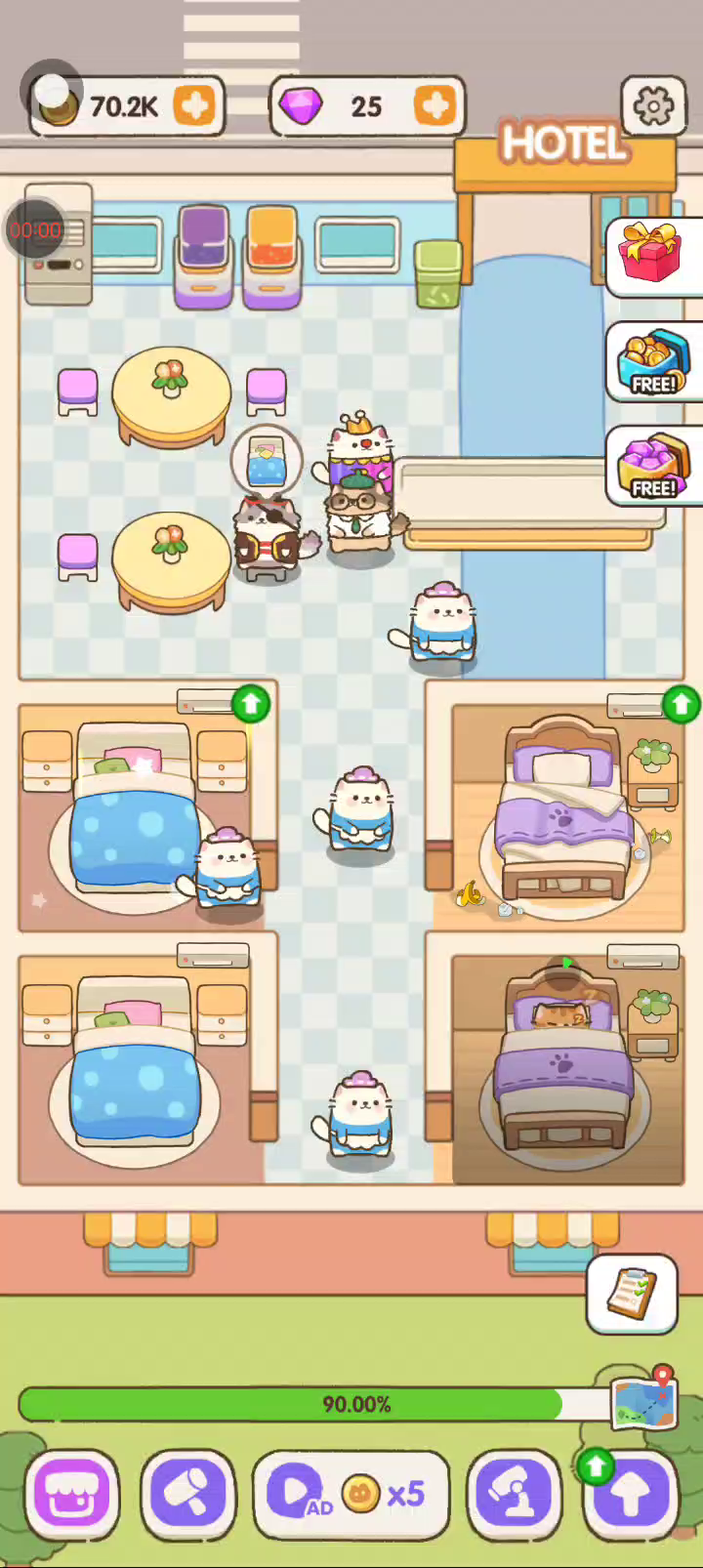Open the task checklist clipboard
Image resolution: width=703 pixels, height=1568 pixels.
[632, 1294]
